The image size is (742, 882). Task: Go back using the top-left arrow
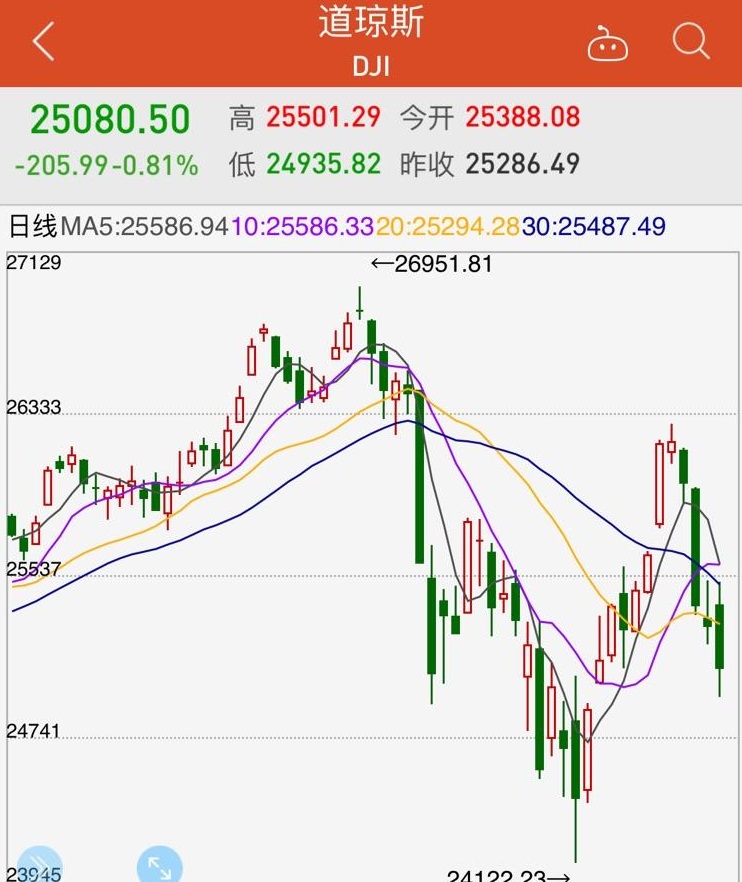pos(43,42)
